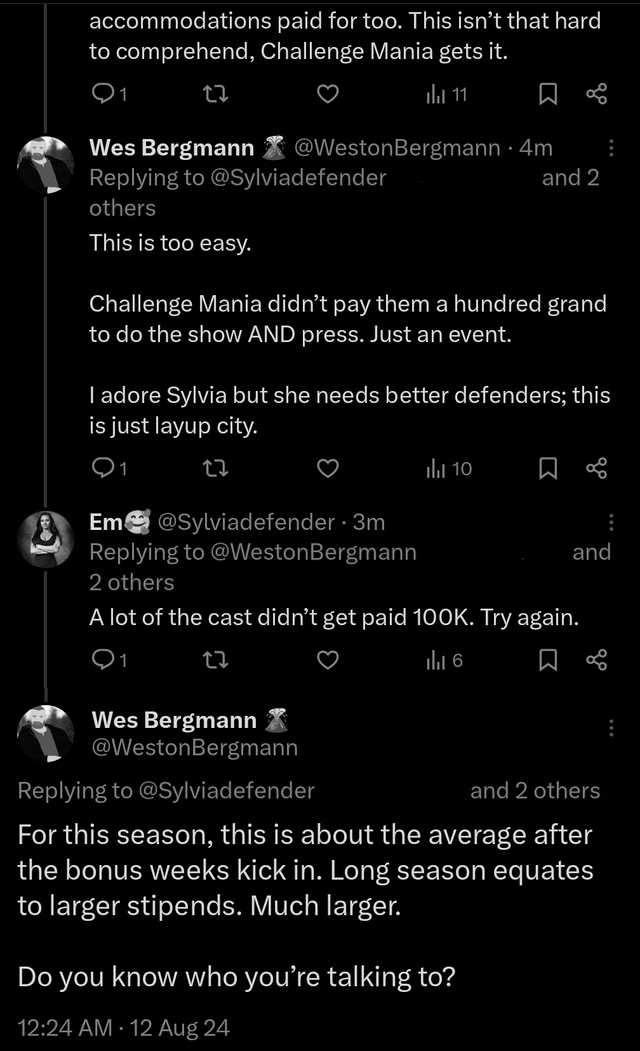Open overflow menu on the main Wes tweet
This screenshot has height=1051, width=640.
[611, 727]
